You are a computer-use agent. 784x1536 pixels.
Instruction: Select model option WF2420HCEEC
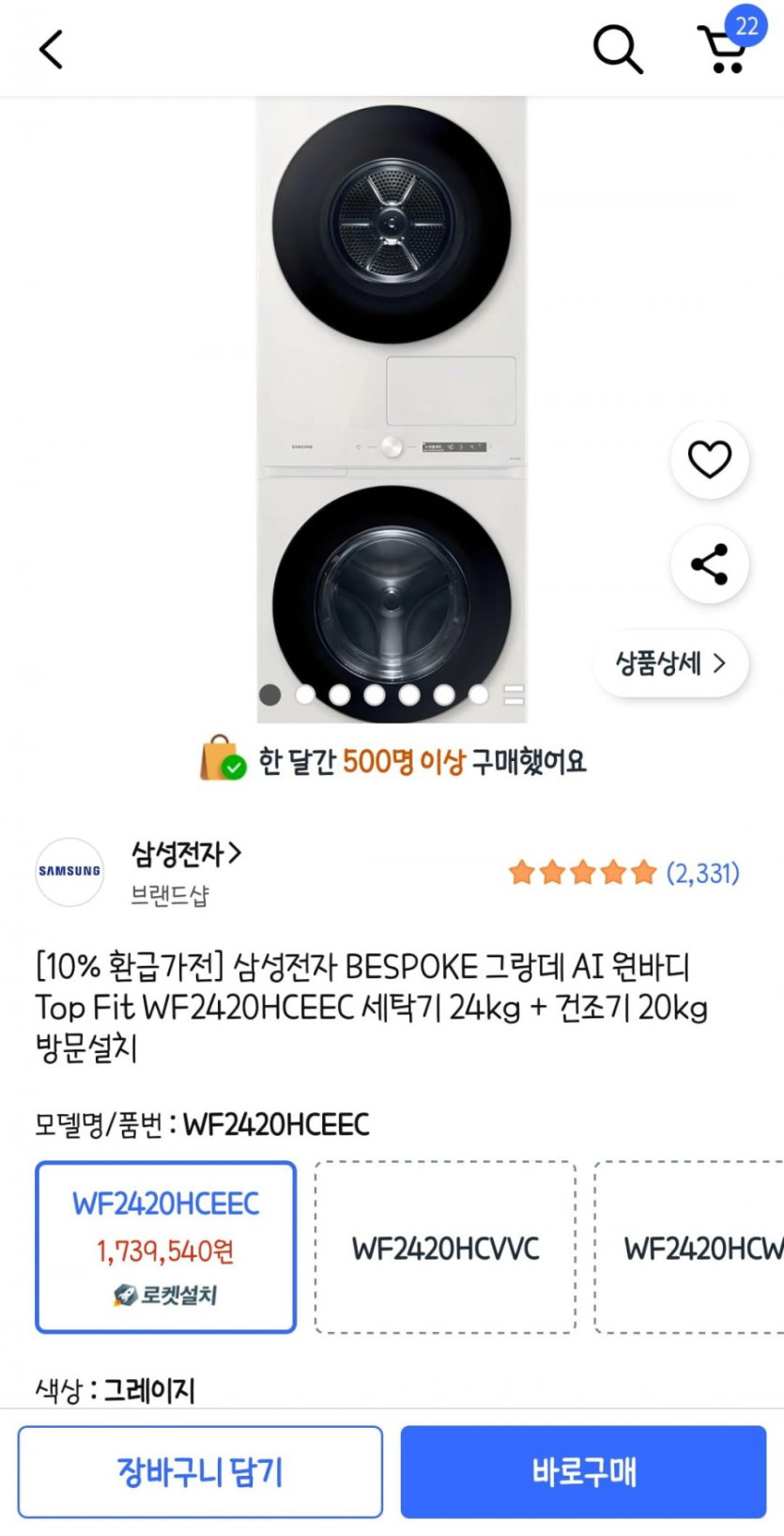pos(165,1247)
